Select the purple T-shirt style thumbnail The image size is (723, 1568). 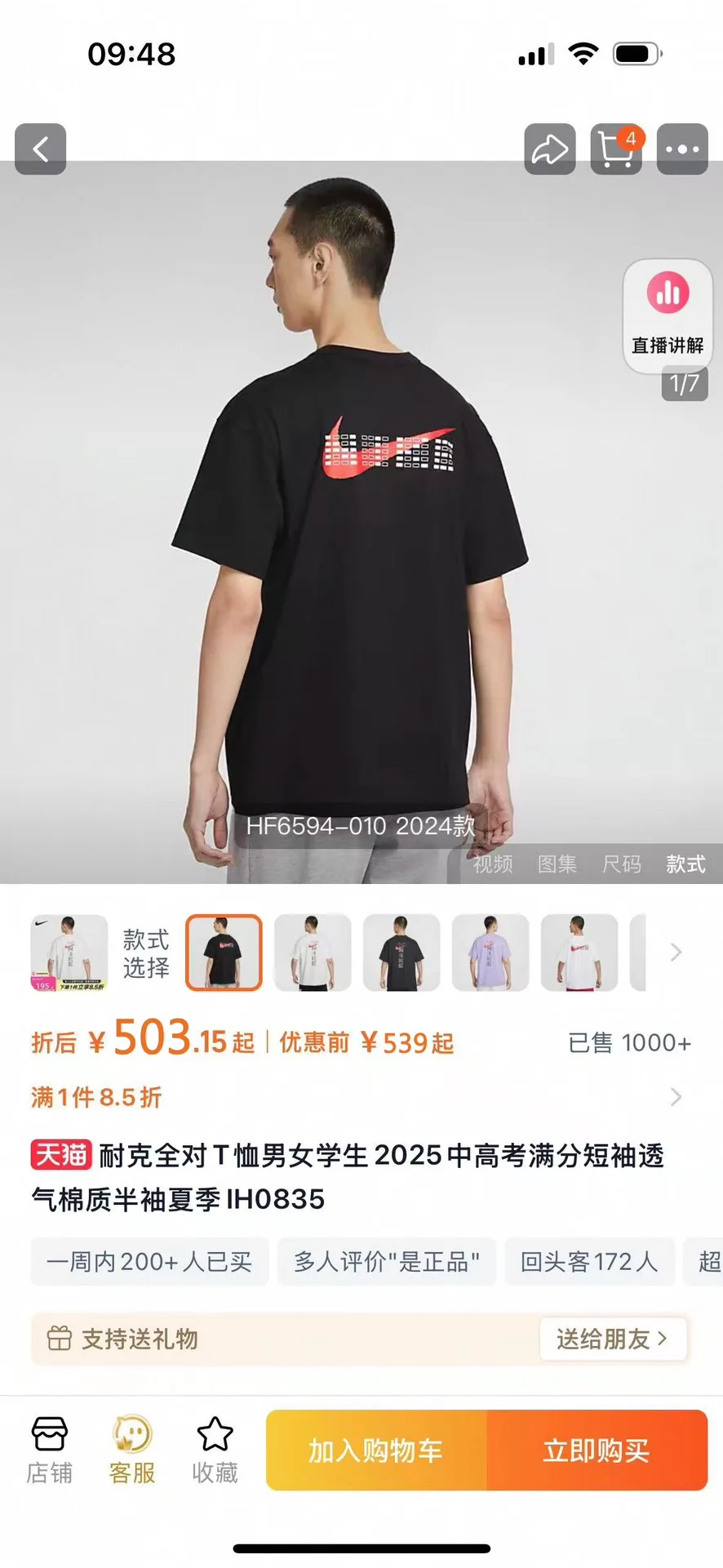point(490,953)
